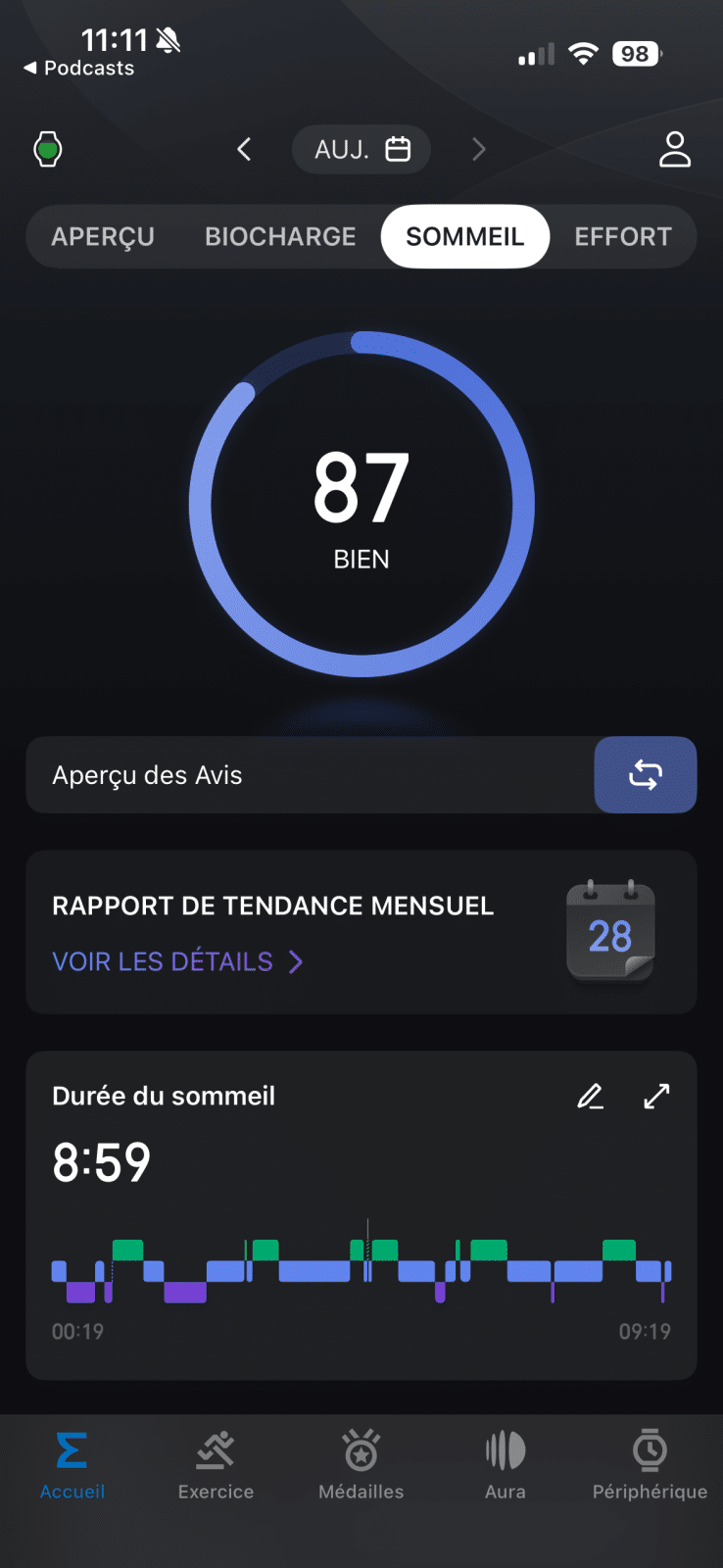Open the 87 BIEN sleep score ring
Screen dimensions: 723x1568
coord(361,505)
